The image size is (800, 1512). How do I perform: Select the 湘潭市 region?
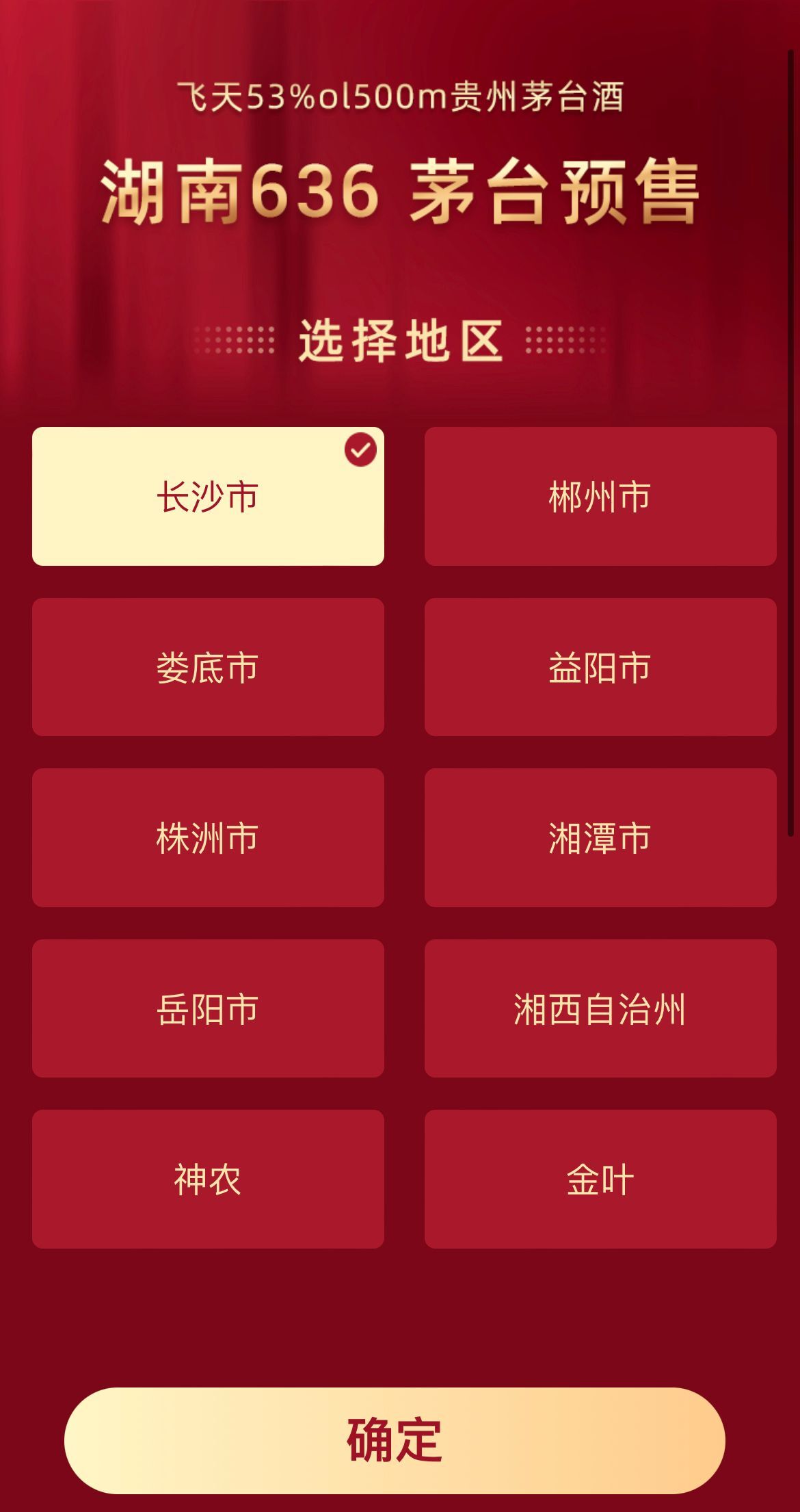point(600,838)
